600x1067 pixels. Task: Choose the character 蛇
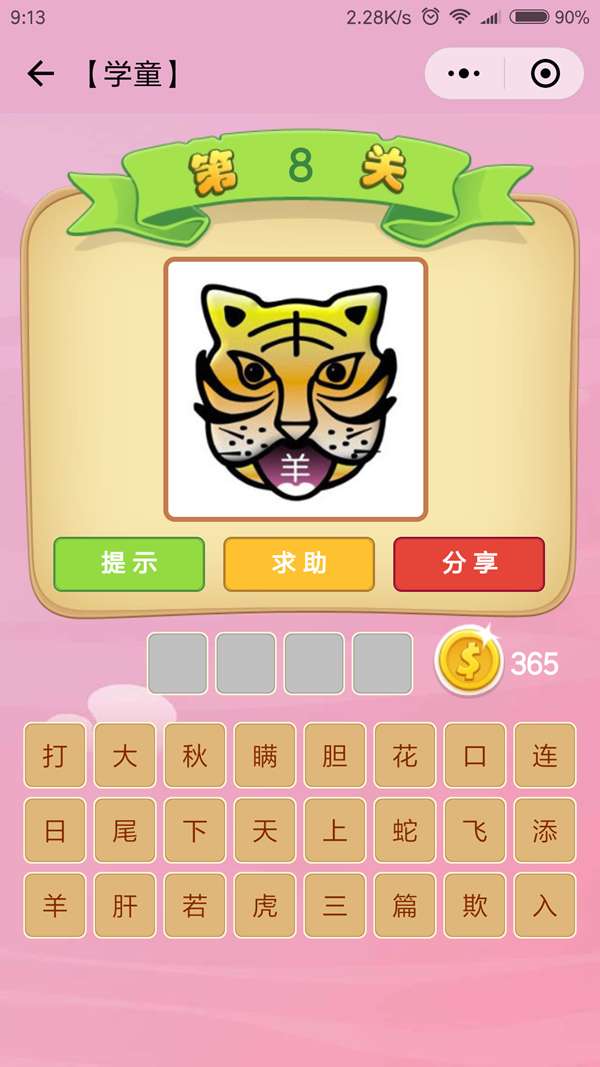click(405, 831)
